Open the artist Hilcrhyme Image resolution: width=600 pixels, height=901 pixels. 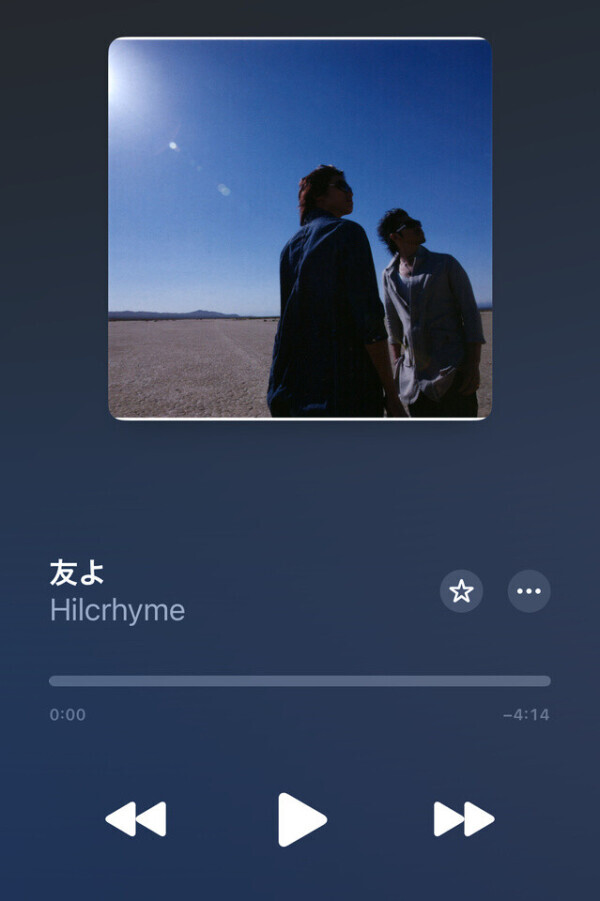coord(117,610)
